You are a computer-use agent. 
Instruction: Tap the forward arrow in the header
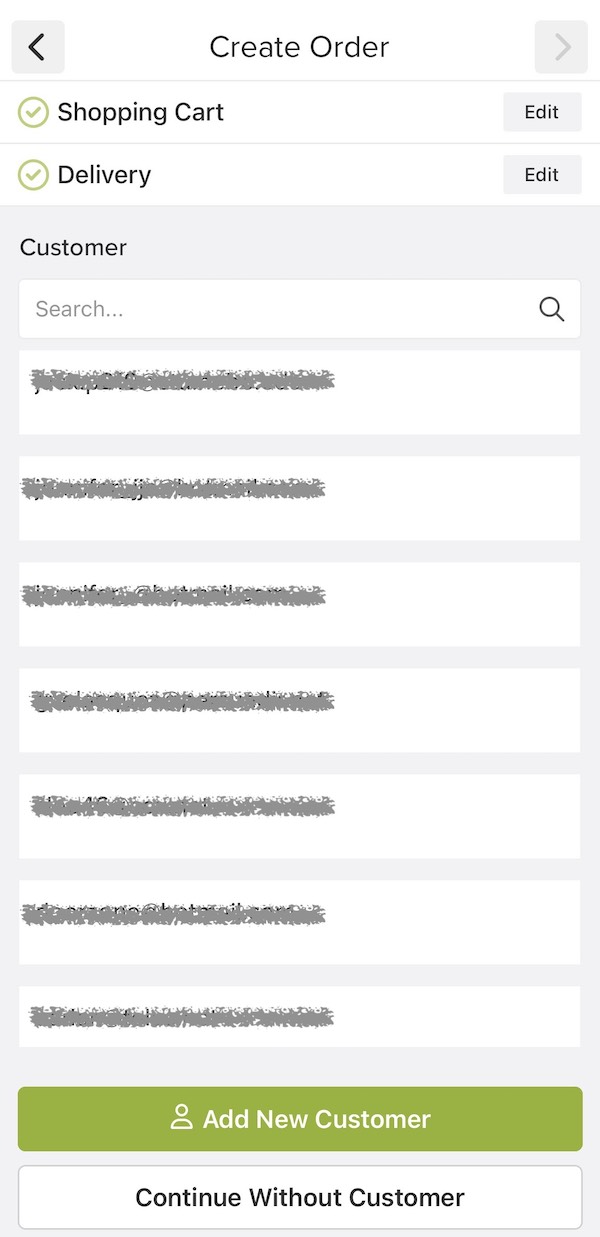561,47
